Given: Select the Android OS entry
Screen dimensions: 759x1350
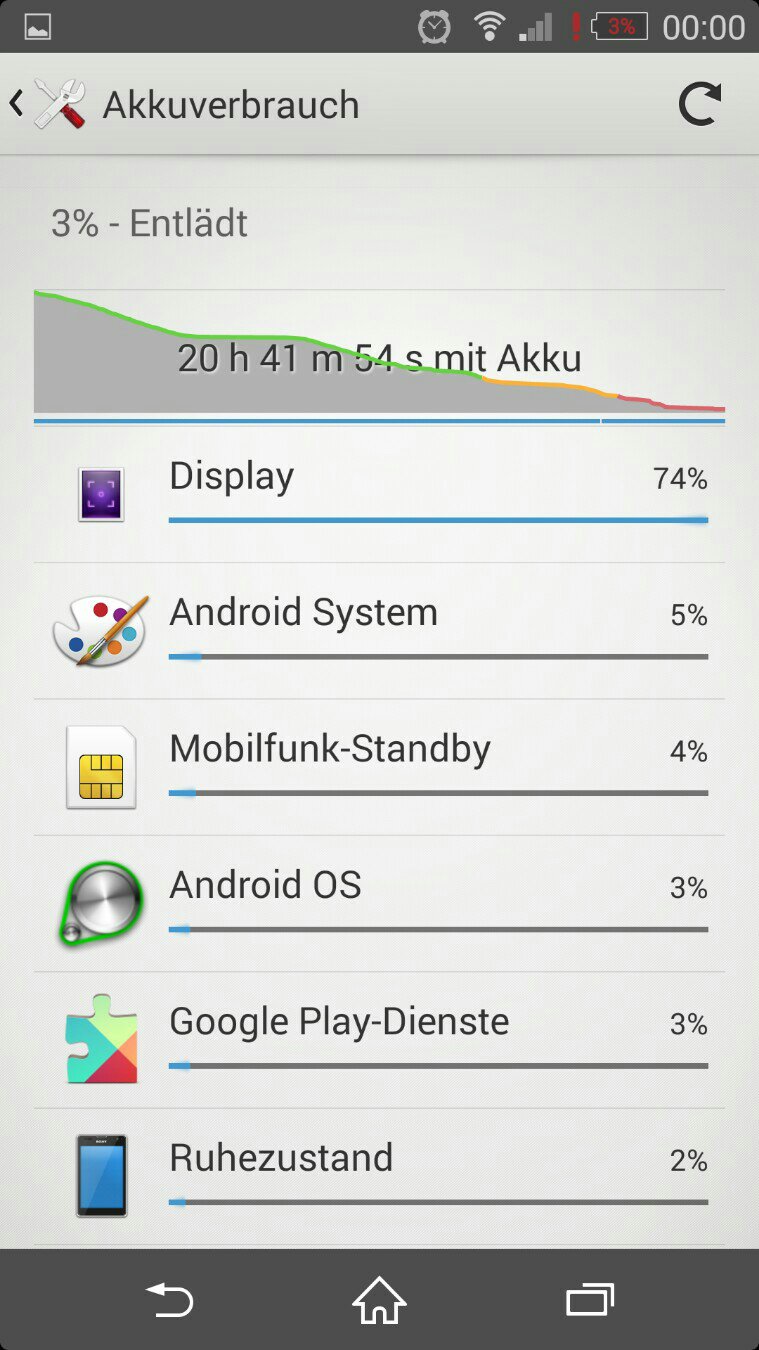Looking at the screenshot, I should (x=379, y=904).
